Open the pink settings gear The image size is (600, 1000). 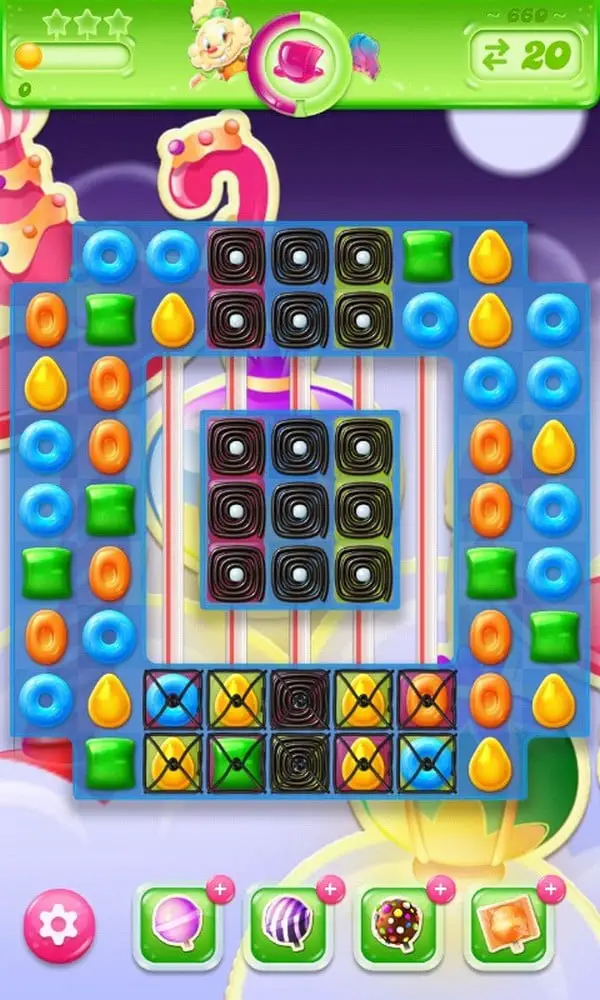coord(59,925)
